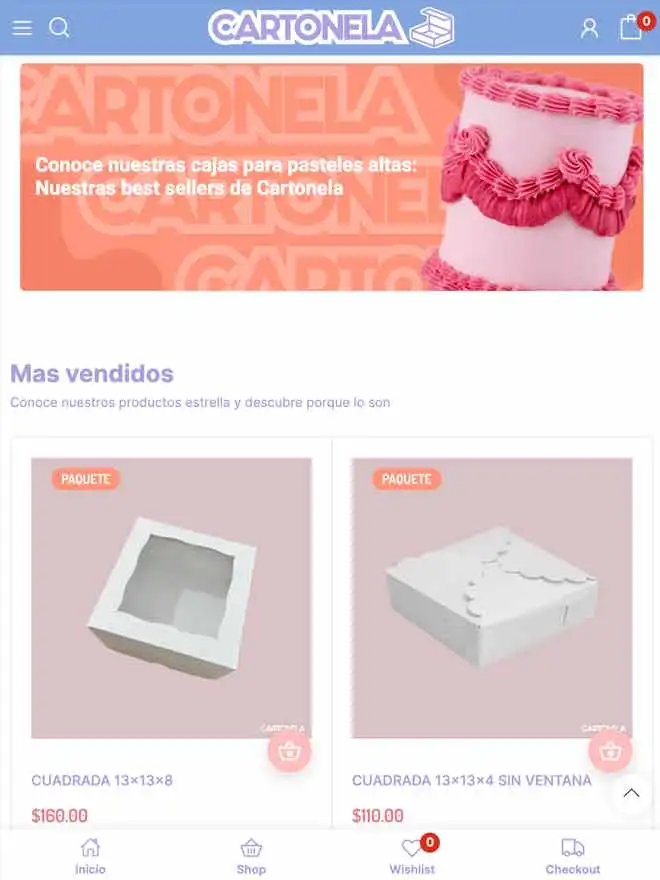
Task: Open the Wishlist tab
Action: point(412,856)
